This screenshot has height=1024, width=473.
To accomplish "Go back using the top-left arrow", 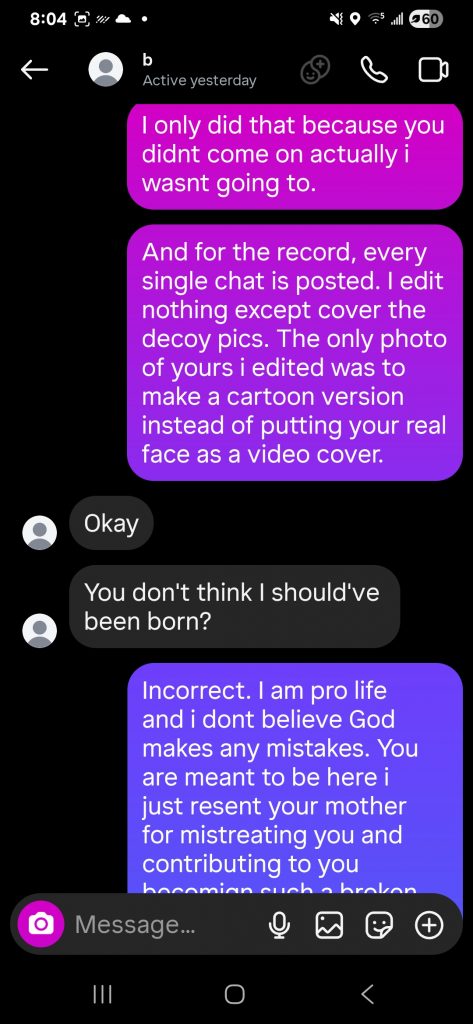I will [x=35, y=70].
